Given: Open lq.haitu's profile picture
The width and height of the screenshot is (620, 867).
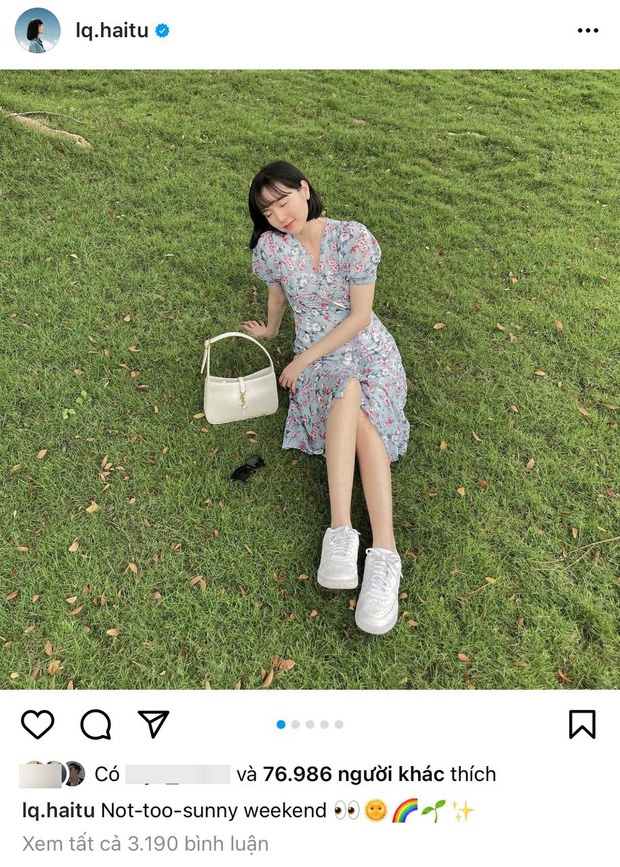Looking at the screenshot, I should [x=36, y=31].
